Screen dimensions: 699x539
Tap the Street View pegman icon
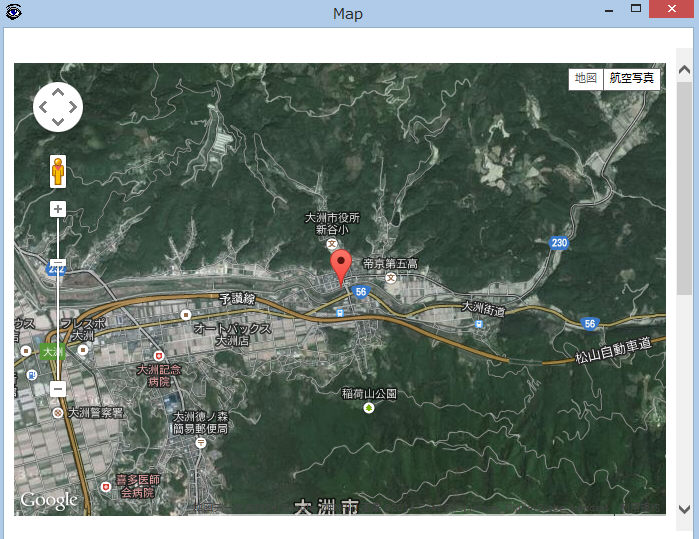point(58,172)
